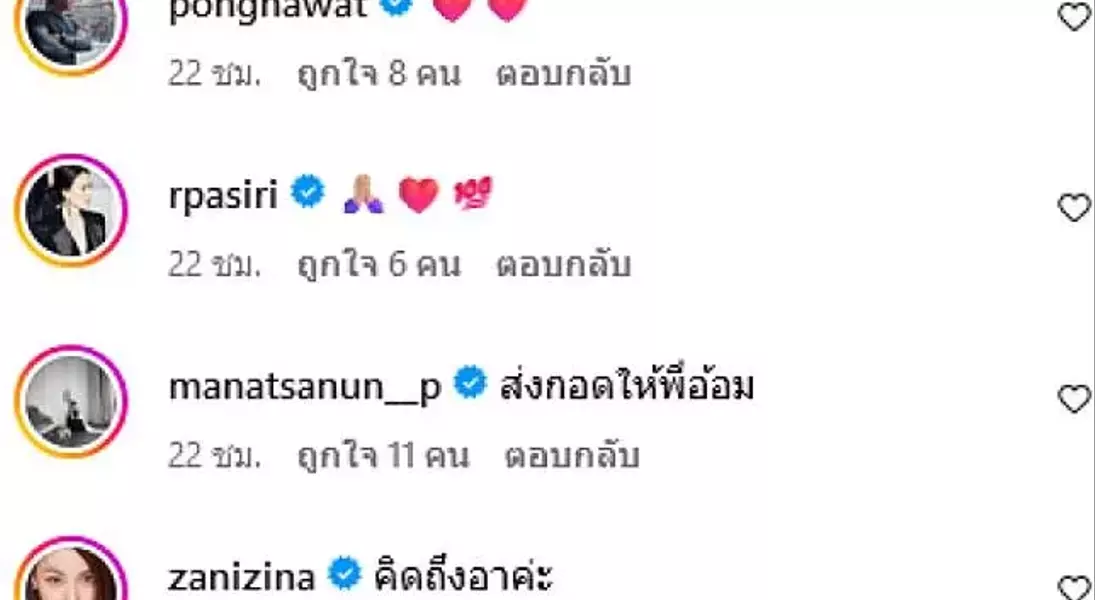The height and width of the screenshot is (600, 1095).
Task: Open the username manatsanun__p
Action: [x=304, y=388]
